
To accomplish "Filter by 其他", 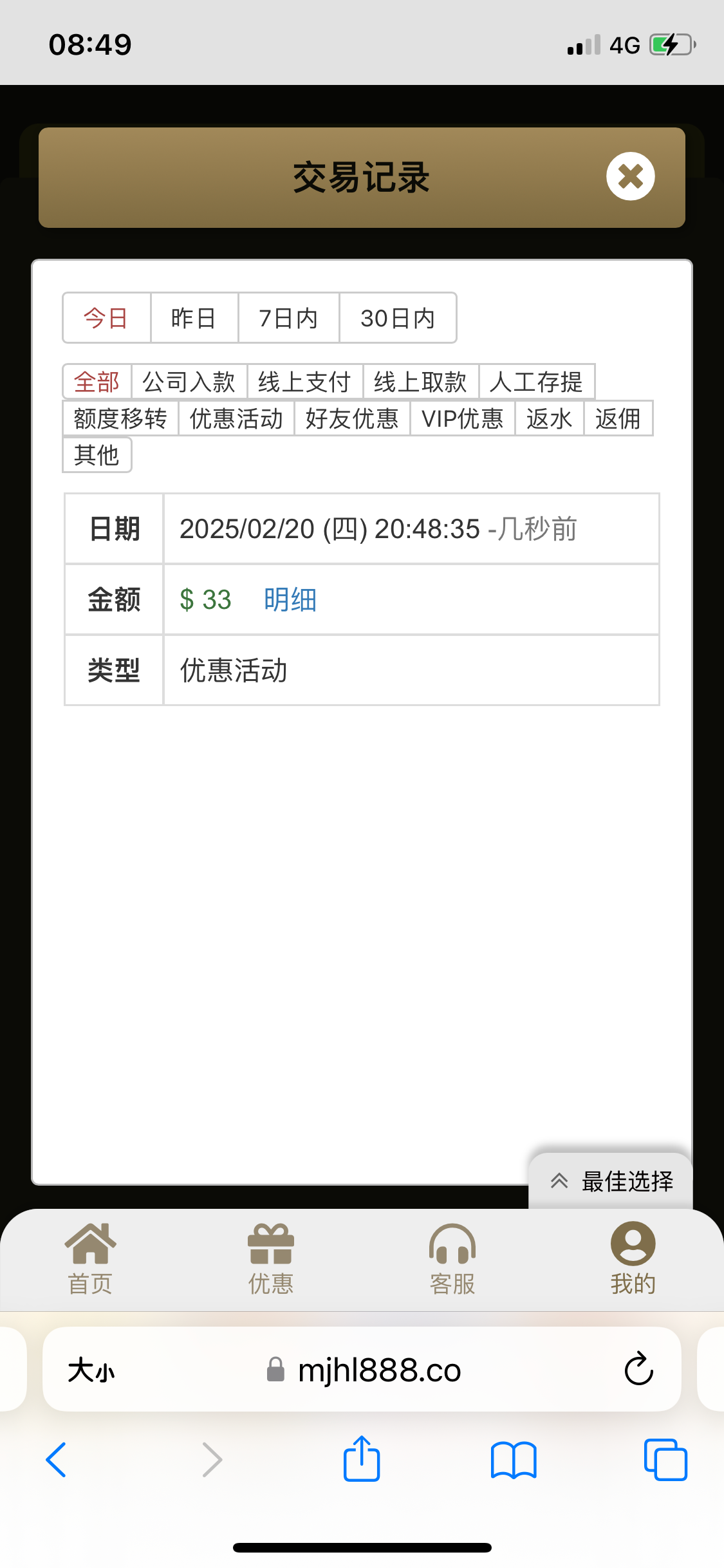I will (97, 455).
